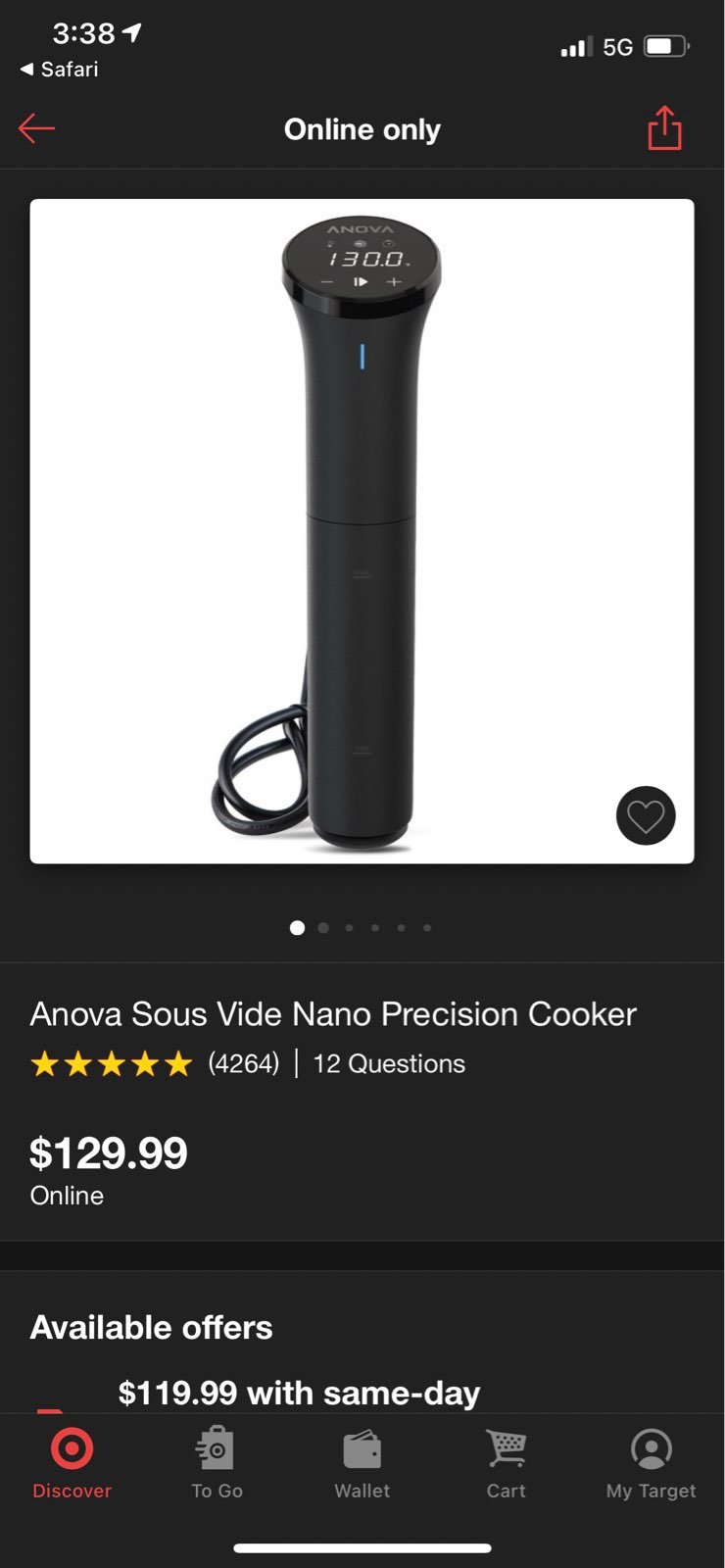Viewport: 725px width, 1568px height.
Task: Toggle the heart to favorite this cooker
Action: tap(646, 816)
